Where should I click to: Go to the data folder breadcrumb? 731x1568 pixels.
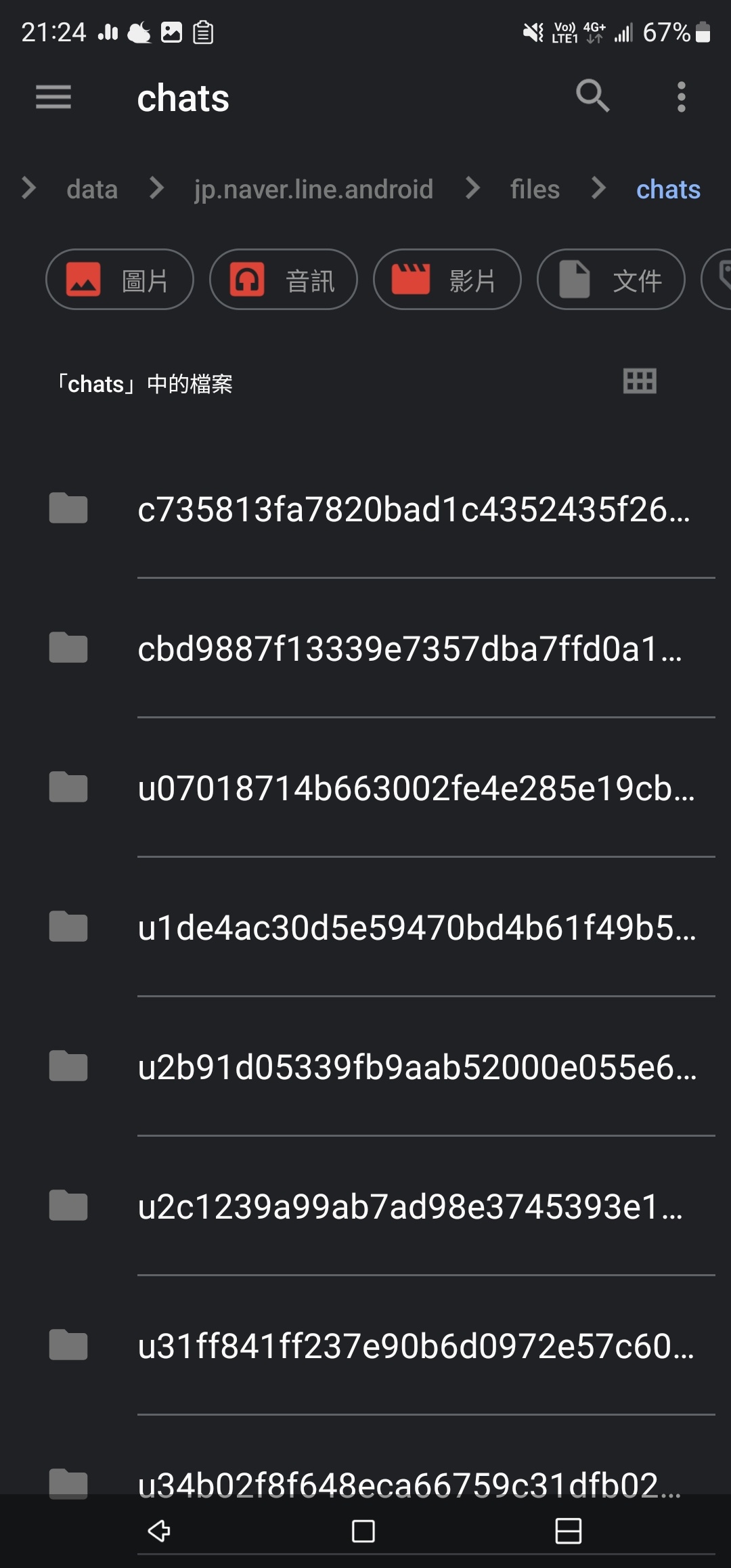pyautogui.click(x=92, y=189)
